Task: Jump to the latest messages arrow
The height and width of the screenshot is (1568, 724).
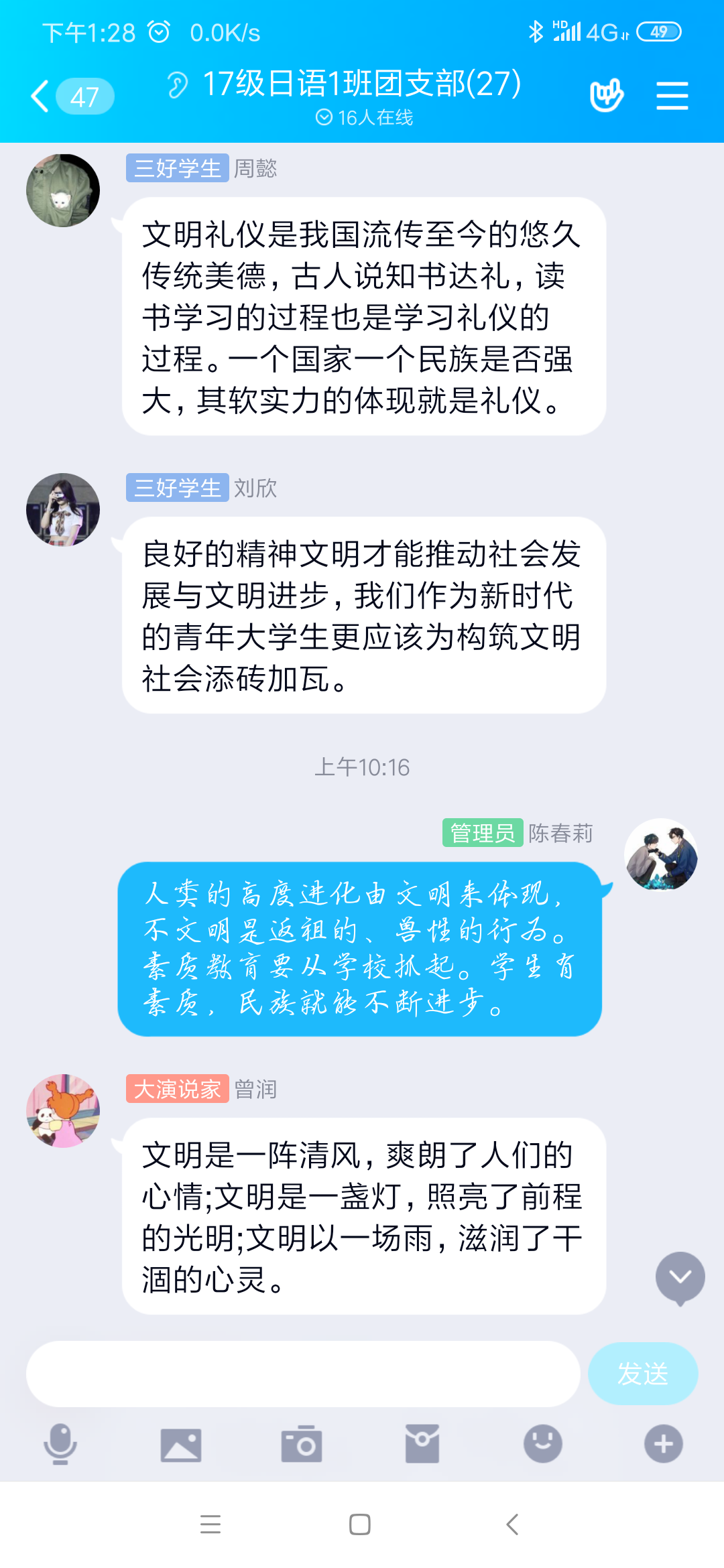Action: [x=680, y=1277]
